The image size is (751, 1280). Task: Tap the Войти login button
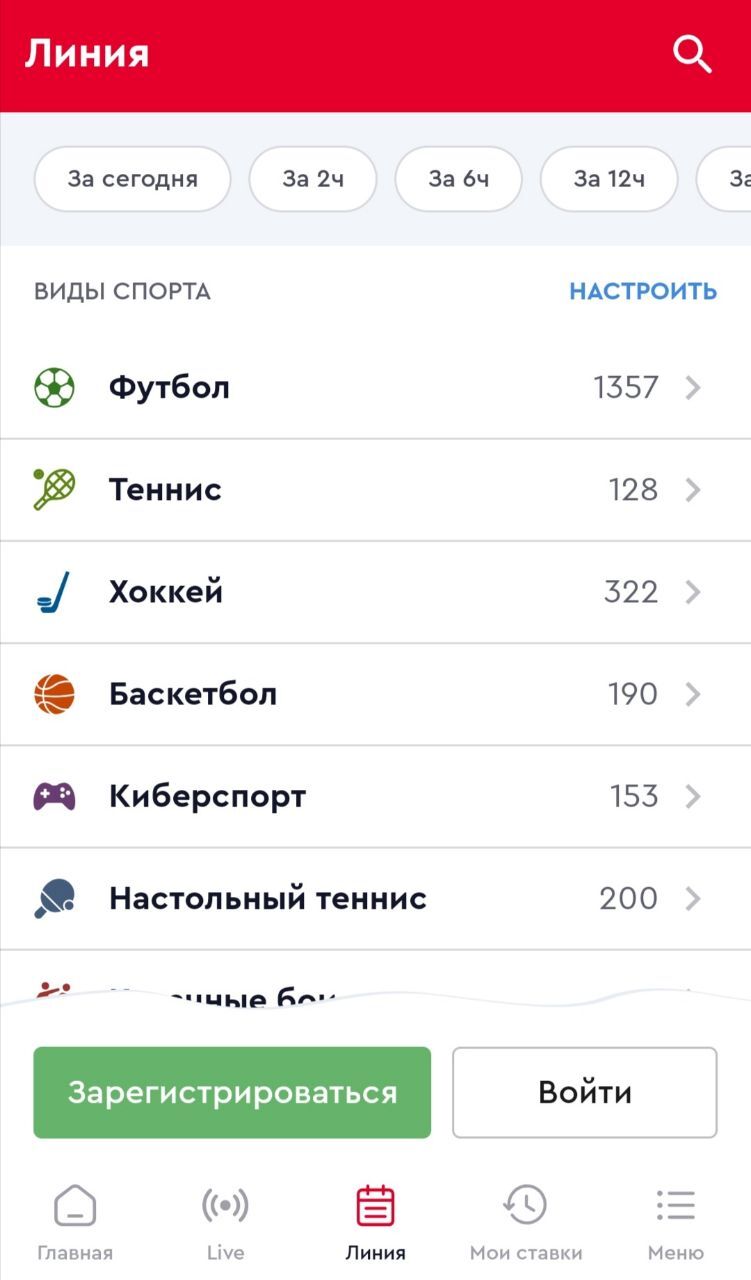[x=585, y=1092]
